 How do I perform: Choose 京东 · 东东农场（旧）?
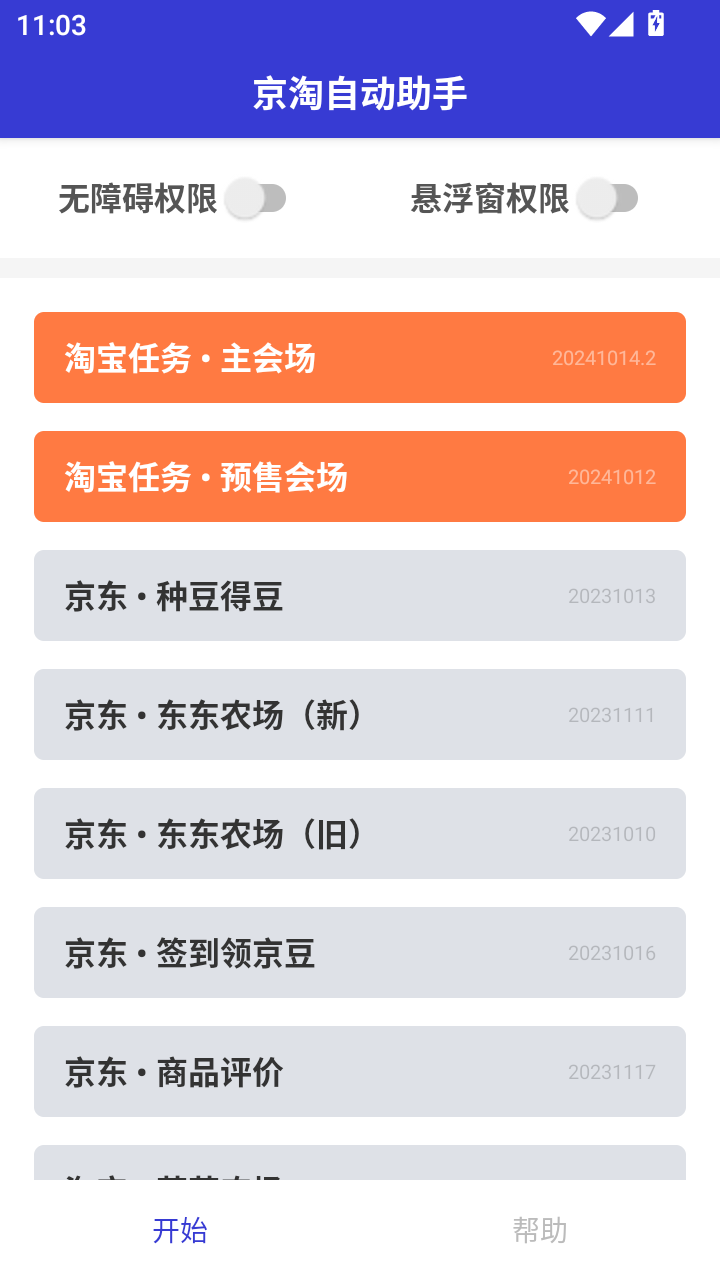[x=360, y=833]
